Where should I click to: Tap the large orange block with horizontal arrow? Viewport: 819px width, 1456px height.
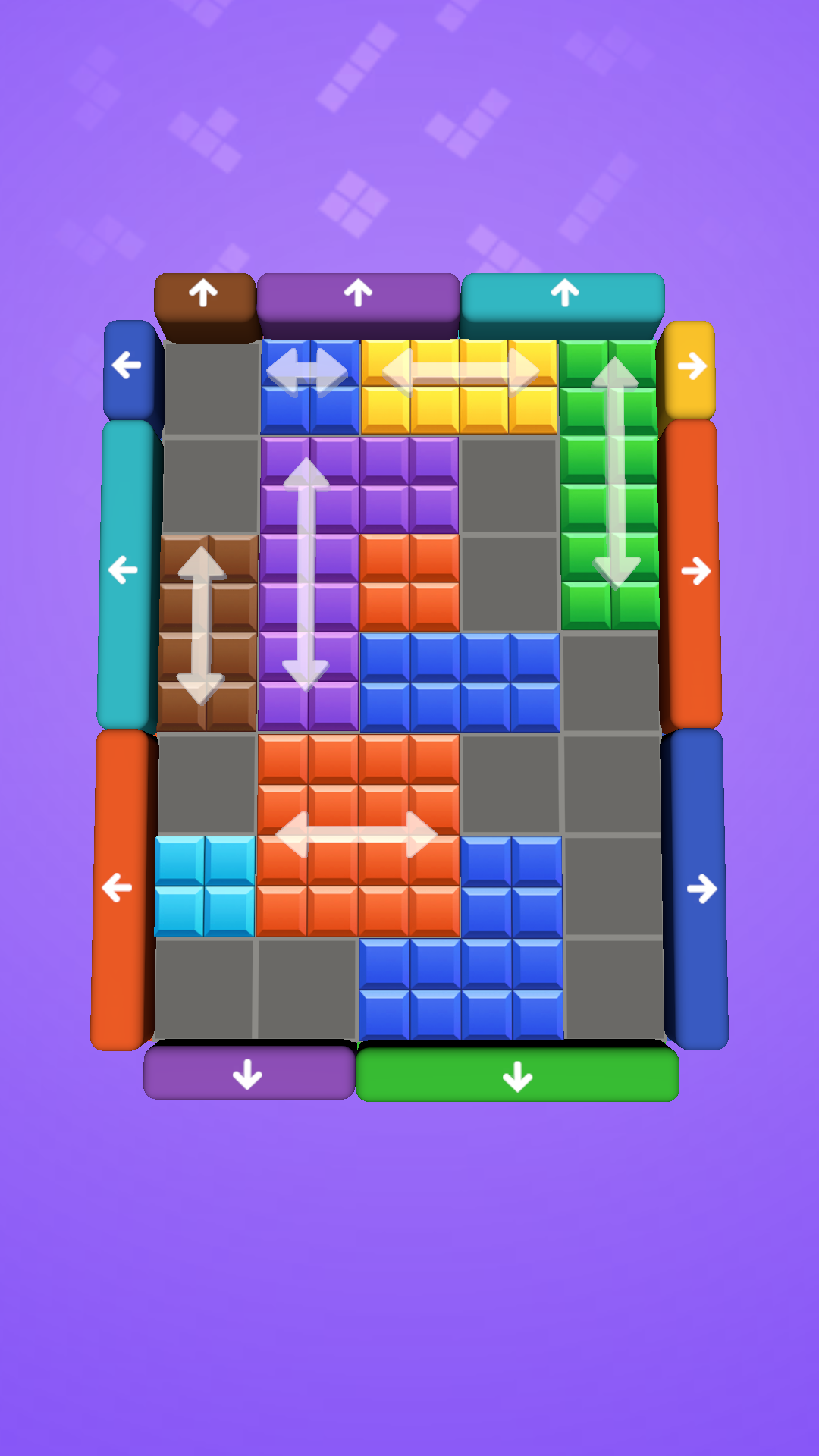point(358,835)
